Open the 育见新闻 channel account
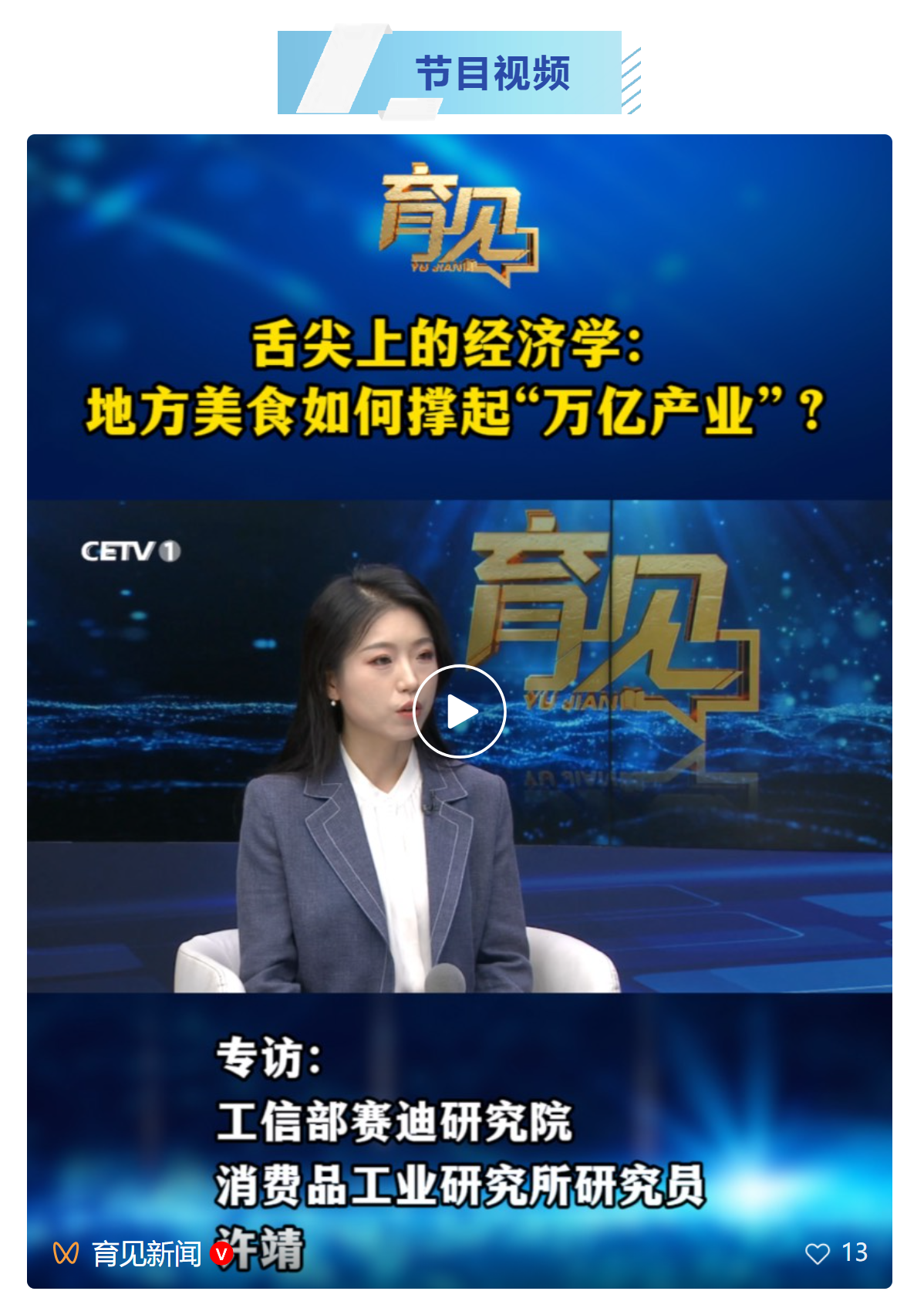924x1308 pixels. 147,1253
